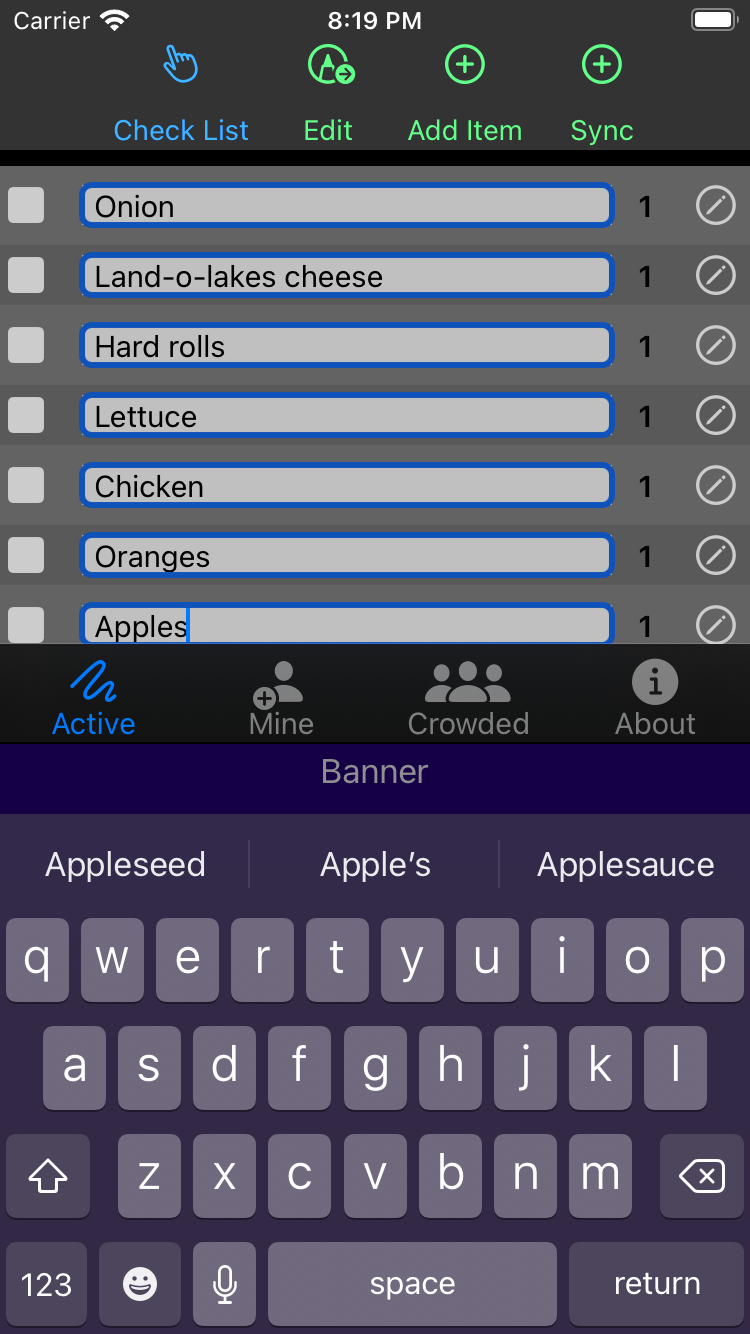The height and width of the screenshot is (1334, 750).
Task: Add Item to the list
Action: pyautogui.click(x=465, y=96)
